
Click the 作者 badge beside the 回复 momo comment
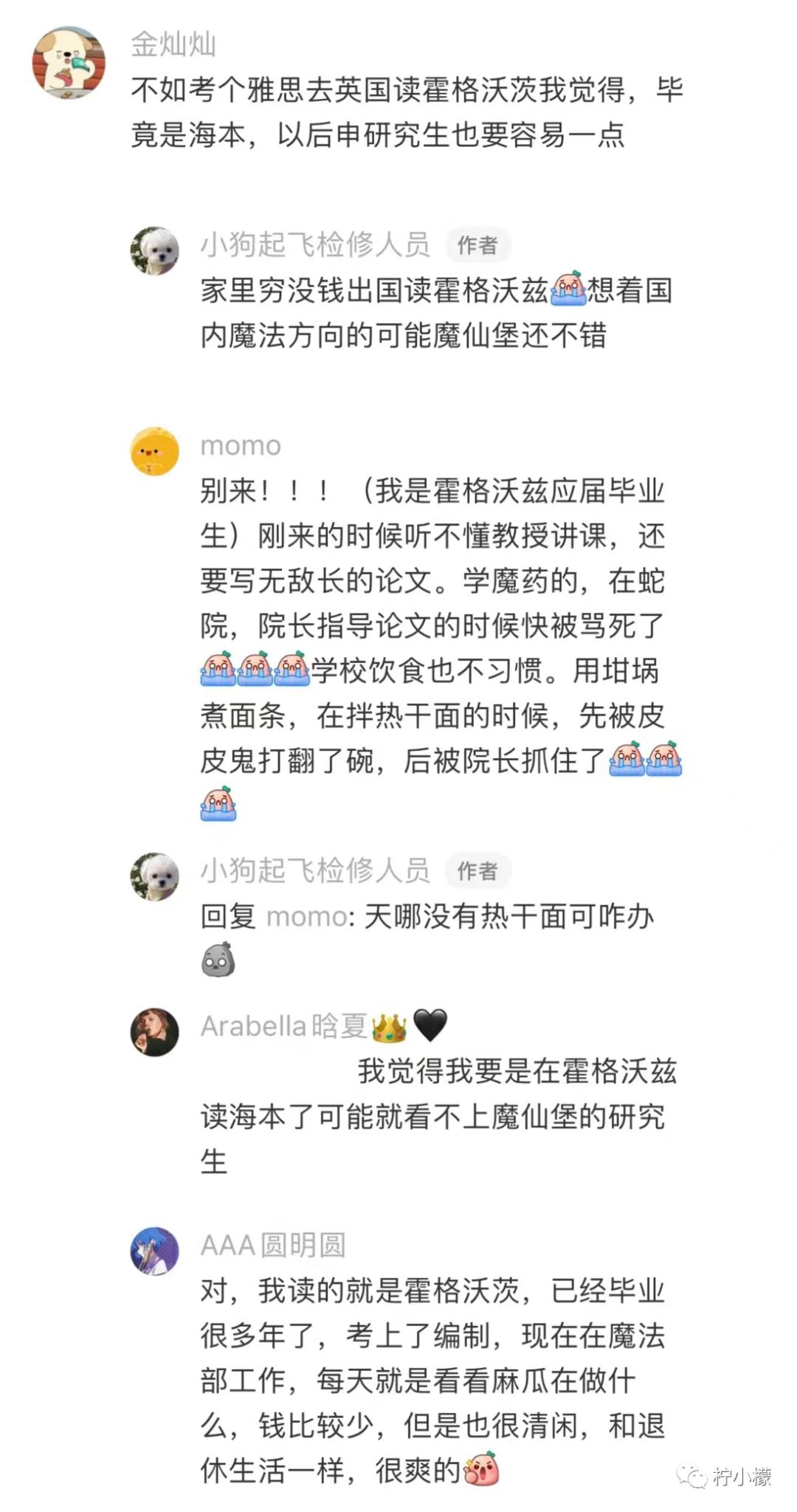point(480,873)
